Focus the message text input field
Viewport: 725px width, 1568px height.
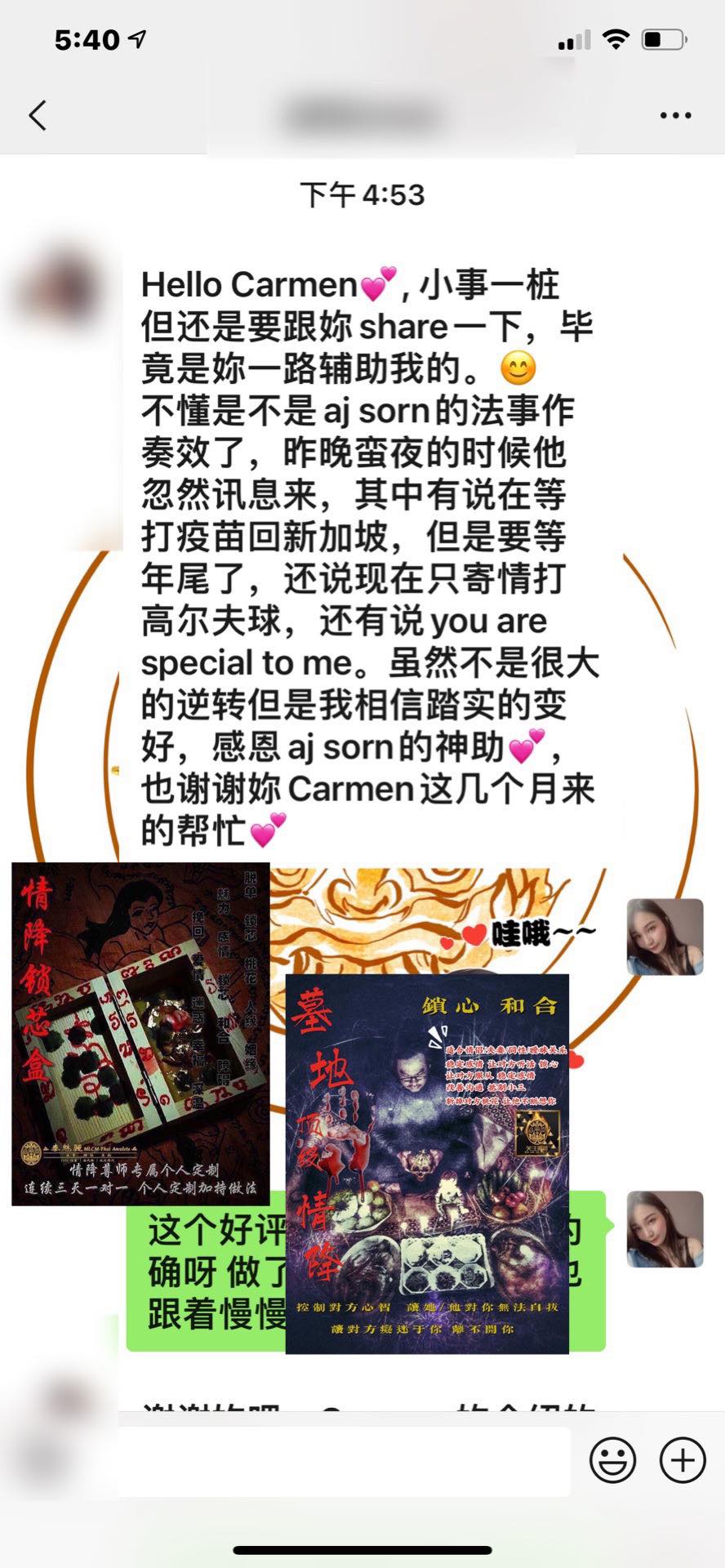(344, 1461)
